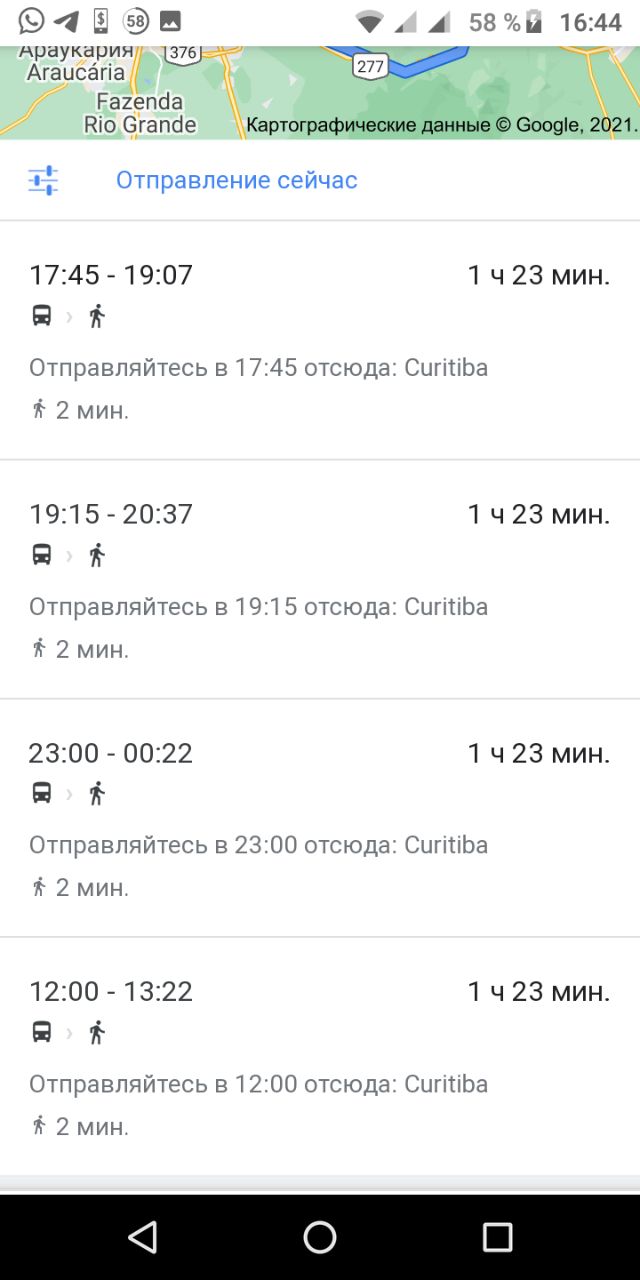Choose the 12:00 - 13:22 bus route

click(x=320, y=1057)
